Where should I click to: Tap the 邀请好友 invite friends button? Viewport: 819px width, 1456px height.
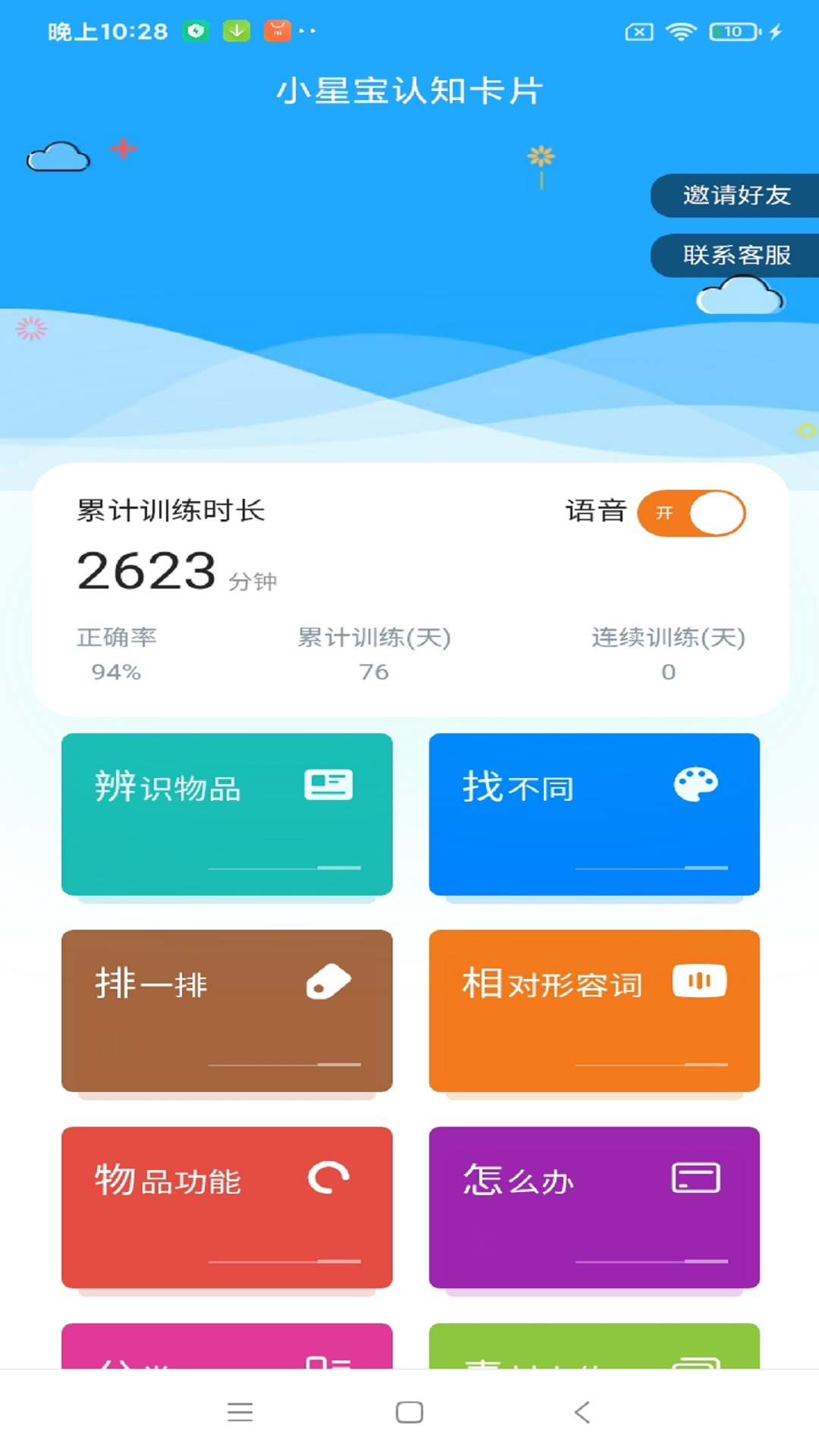[735, 196]
